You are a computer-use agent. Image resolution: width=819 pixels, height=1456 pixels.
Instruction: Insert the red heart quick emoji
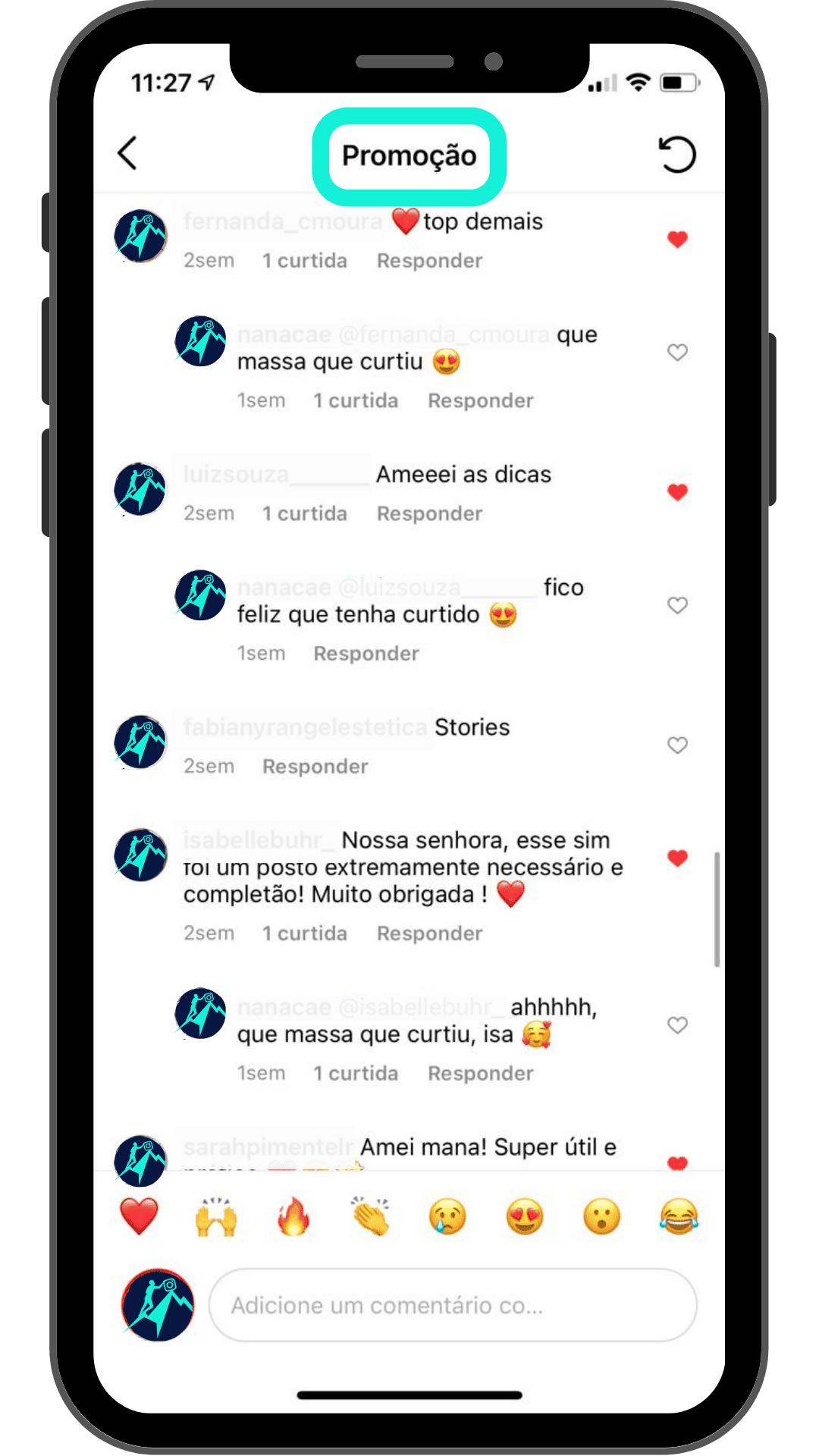click(x=140, y=1216)
